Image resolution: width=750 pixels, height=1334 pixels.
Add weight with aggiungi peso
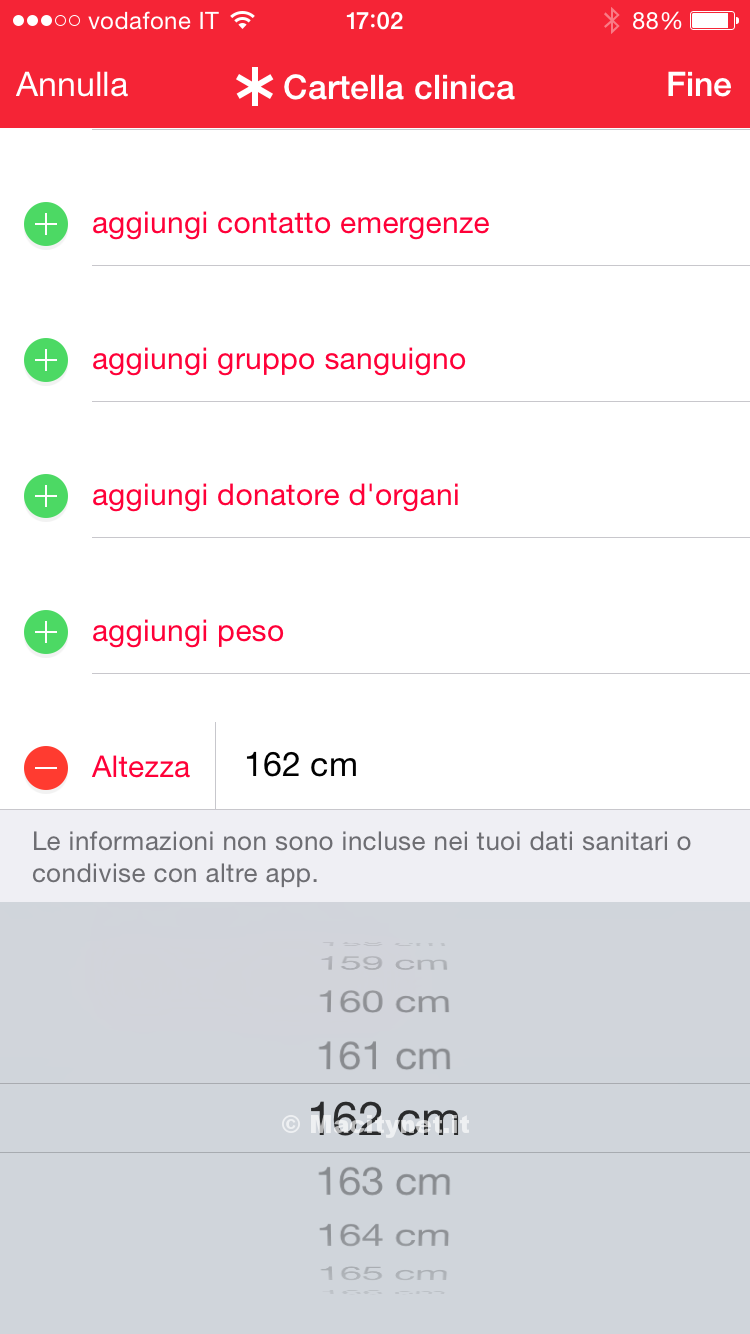[187, 631]
